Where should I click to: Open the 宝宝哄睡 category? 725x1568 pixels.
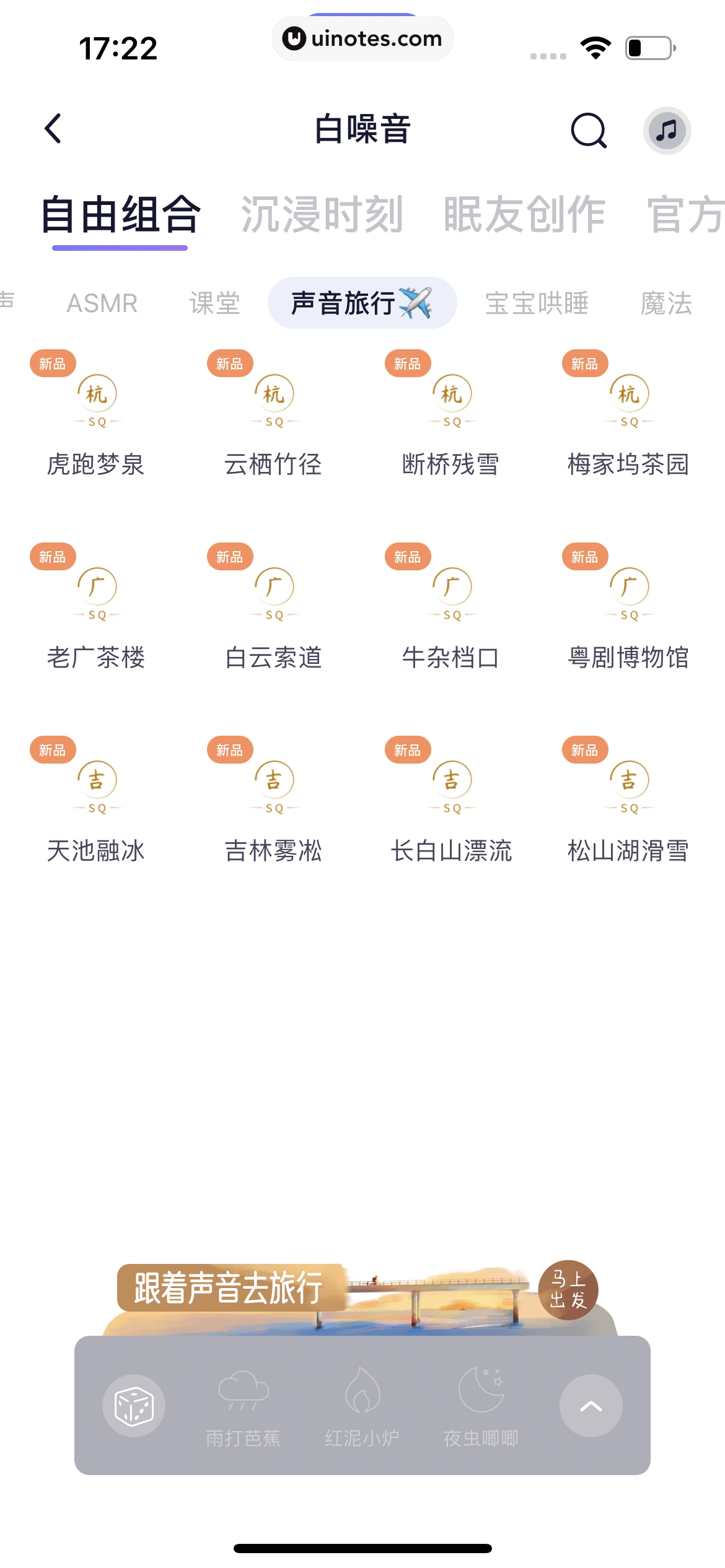pos(535,303)
